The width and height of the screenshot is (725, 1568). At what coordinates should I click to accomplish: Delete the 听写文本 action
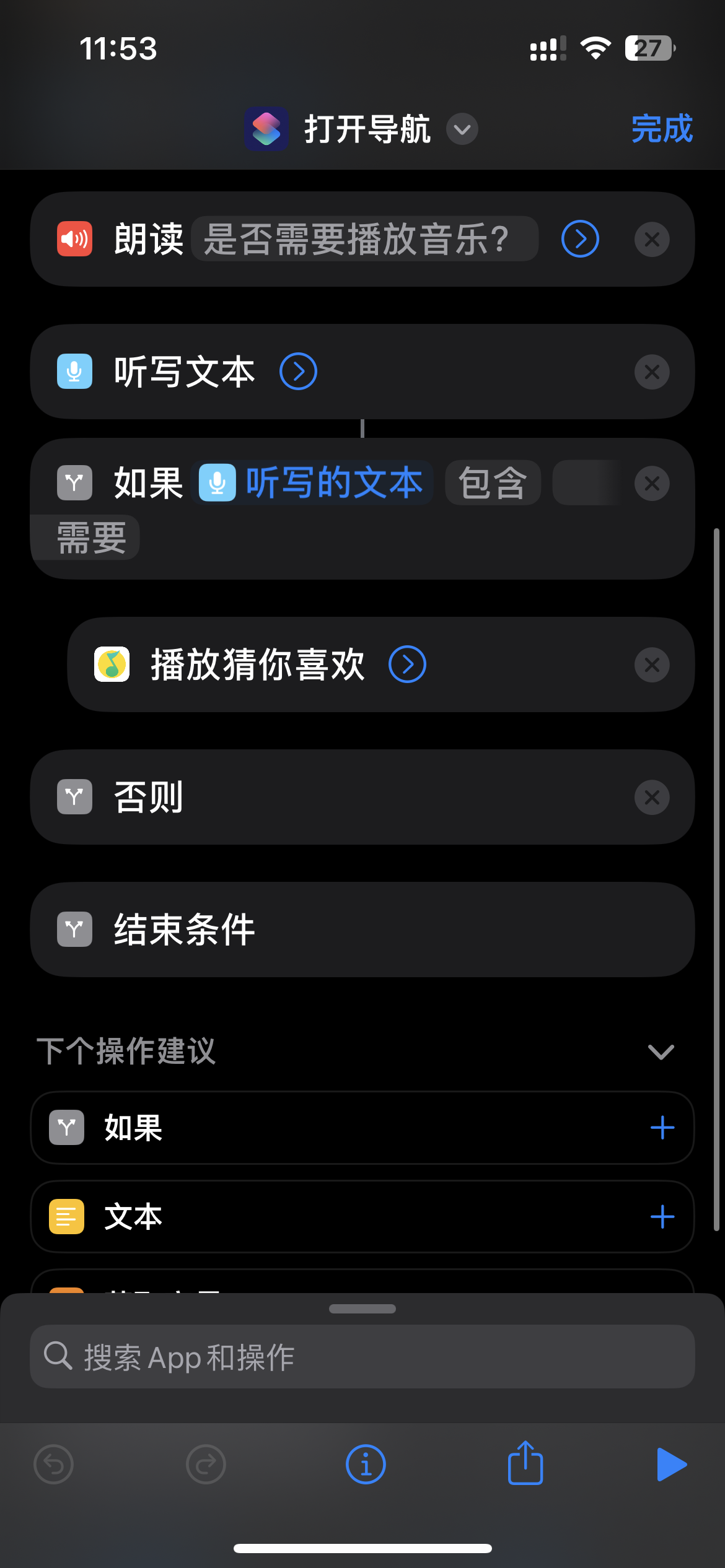pyautogui.click(x=652, y=372)
